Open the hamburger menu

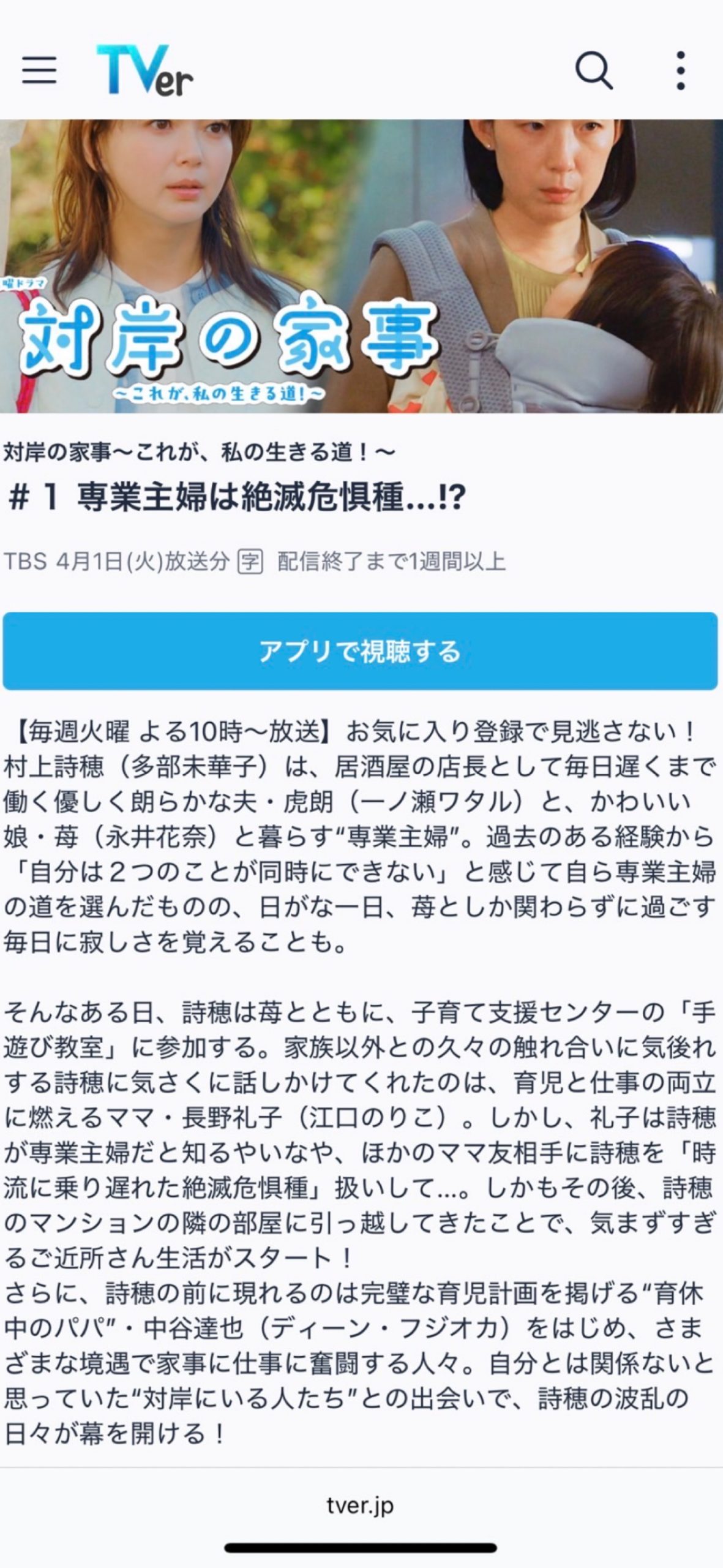pos(40,70)
